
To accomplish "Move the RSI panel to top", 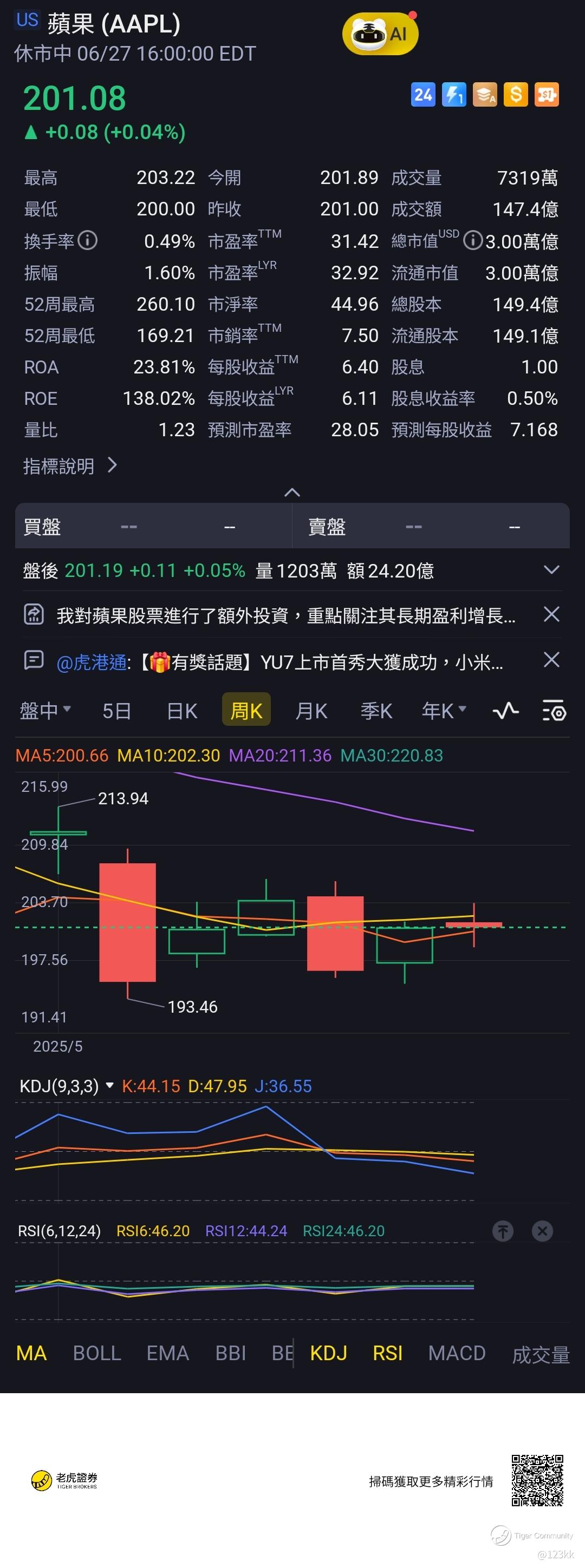I will coord(503,1231).
